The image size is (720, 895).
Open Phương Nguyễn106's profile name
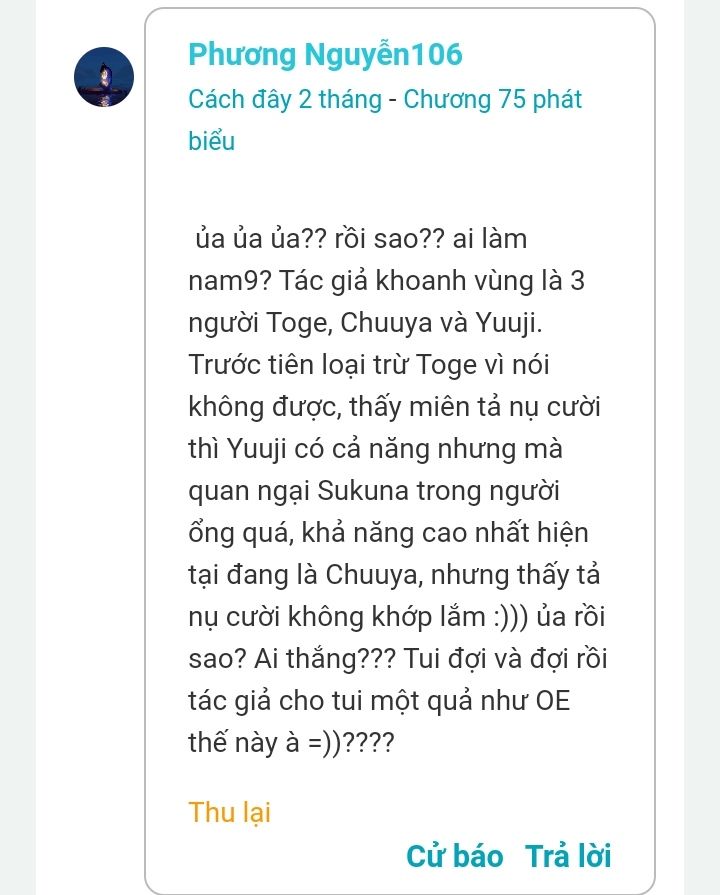[325, 55]
